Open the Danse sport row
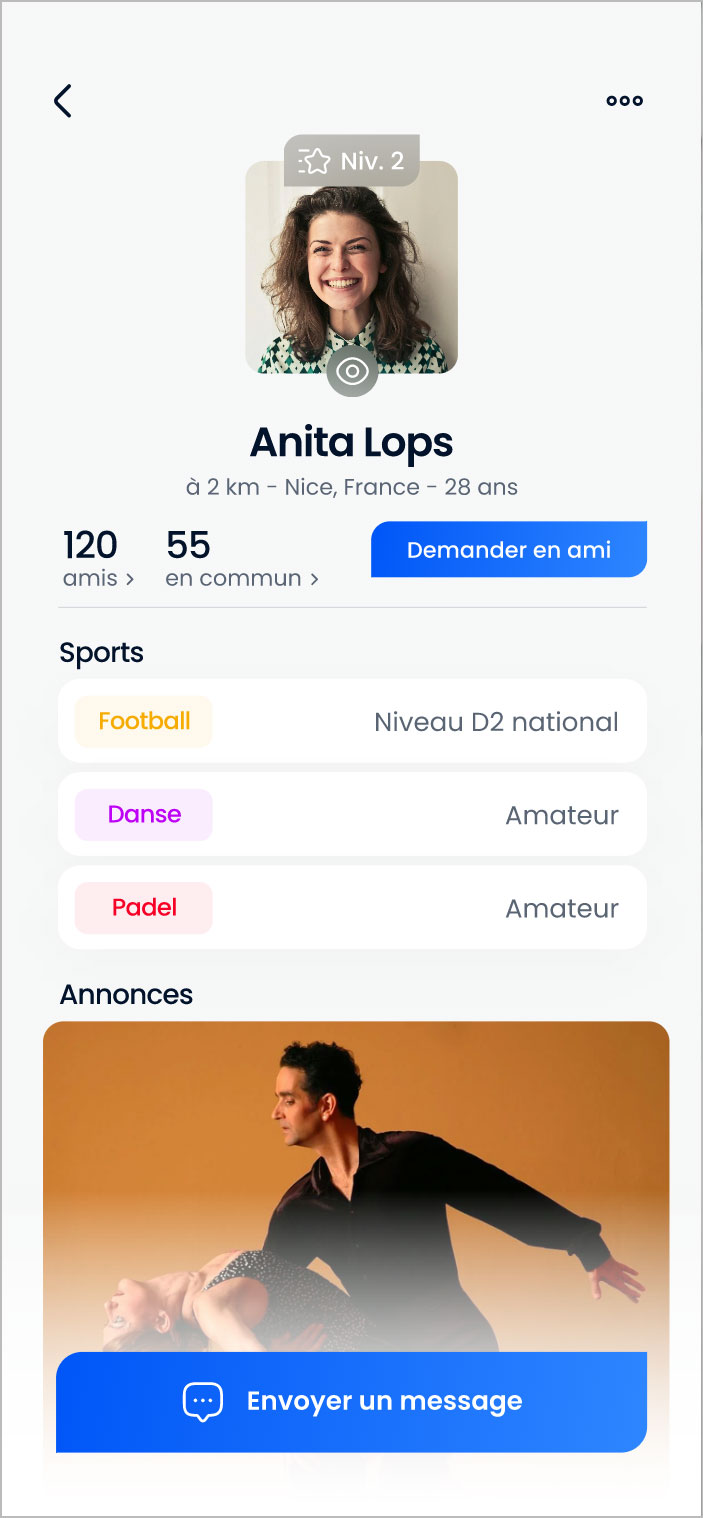703x1518 pixels. tap(352, 814)
